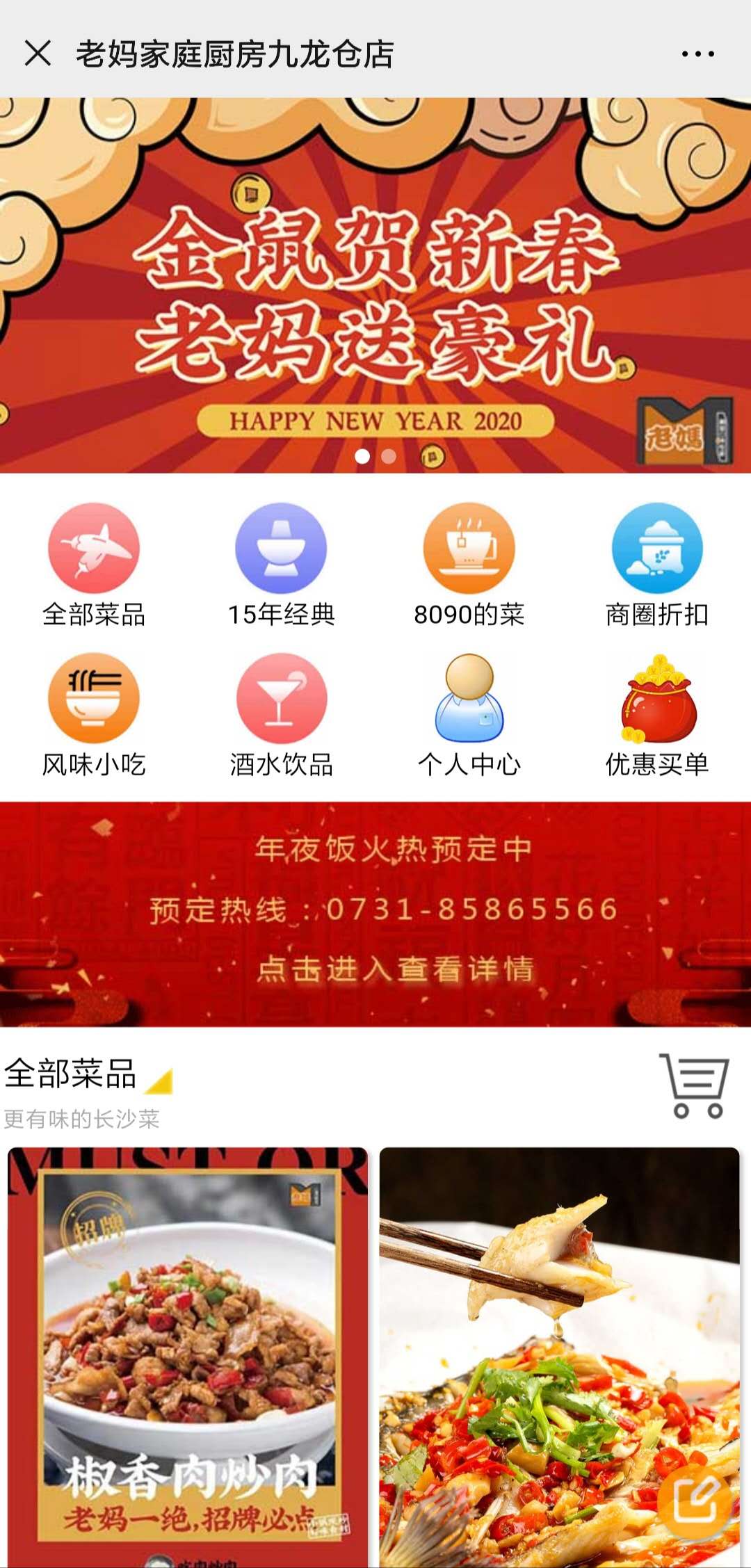Browse the 15年经典 dishes
This screenshot has width=751, height=1568.
coord(281,549)
